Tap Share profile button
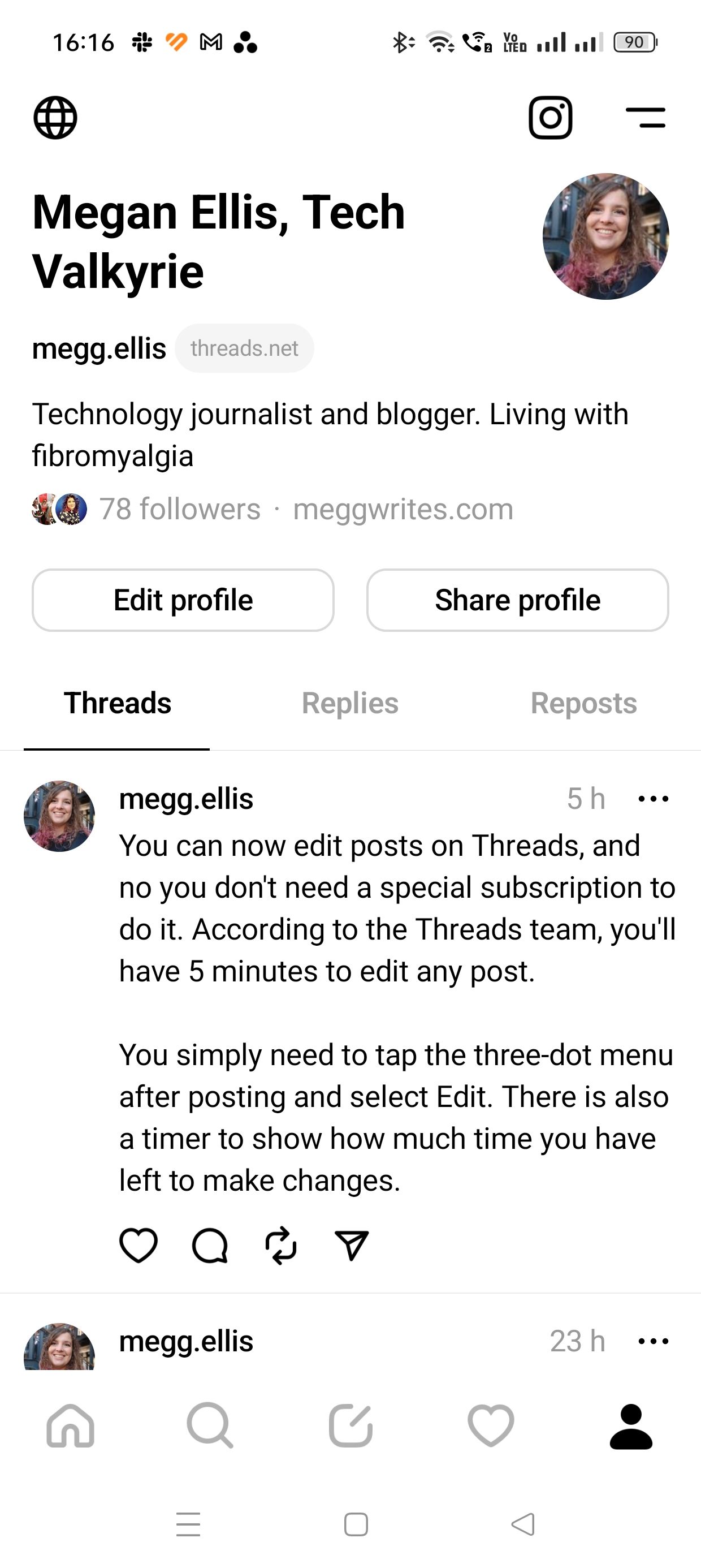The width and height of the screenshot is (701, 1568). pyautogui.click(x=517, y=600)
